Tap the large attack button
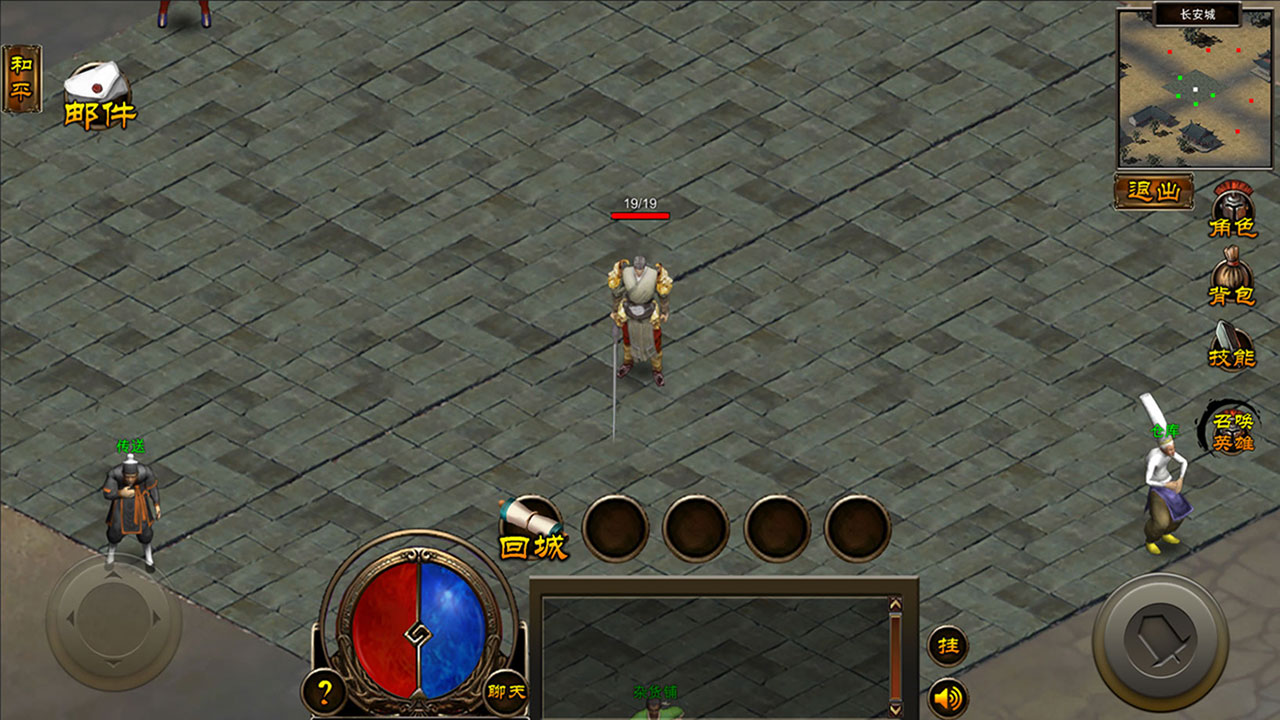The height and width of the screenshot is (720, 1280). [x=1160, y=640]
